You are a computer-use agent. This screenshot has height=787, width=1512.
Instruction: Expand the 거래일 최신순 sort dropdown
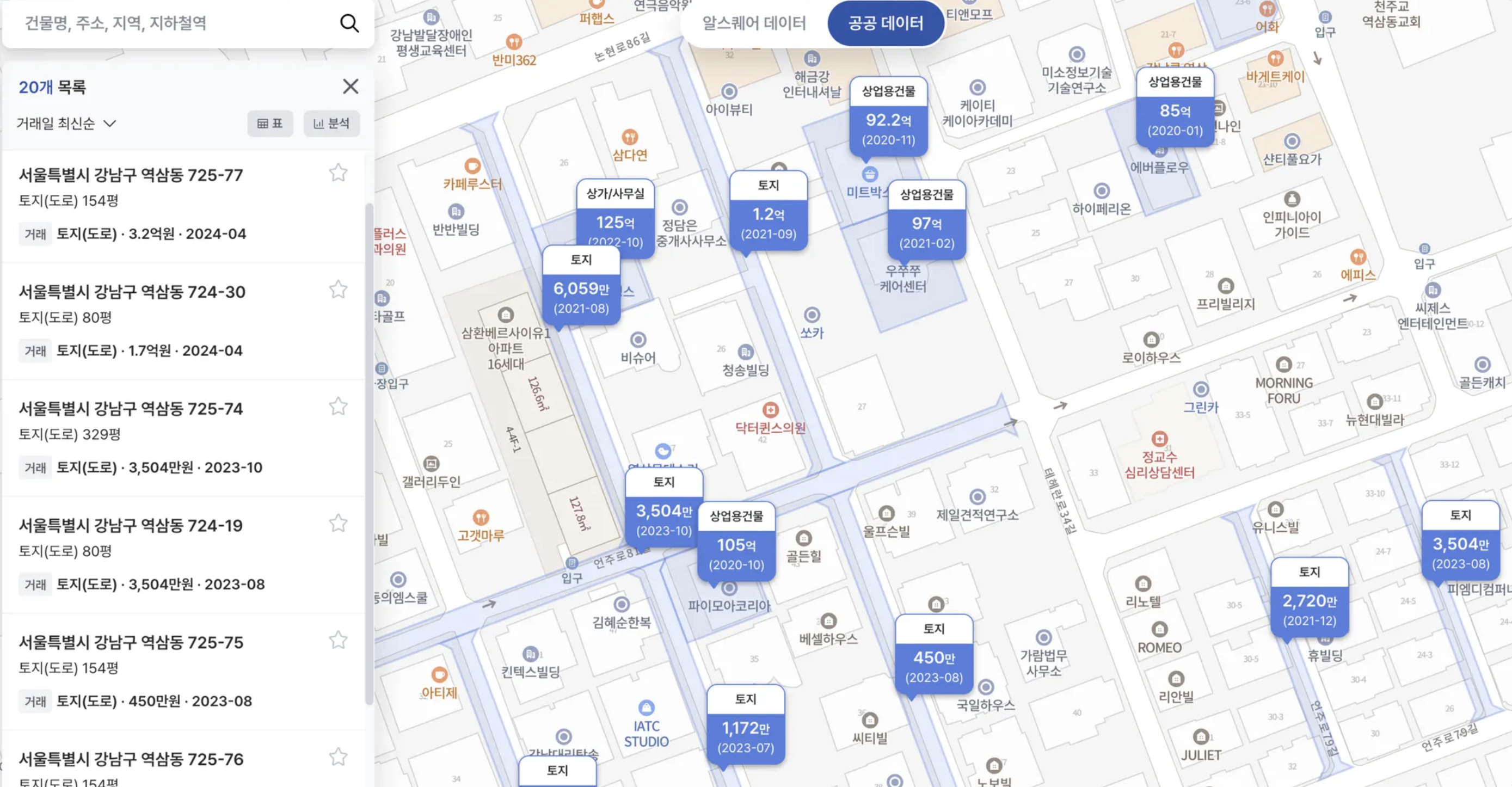click(66, 124)
